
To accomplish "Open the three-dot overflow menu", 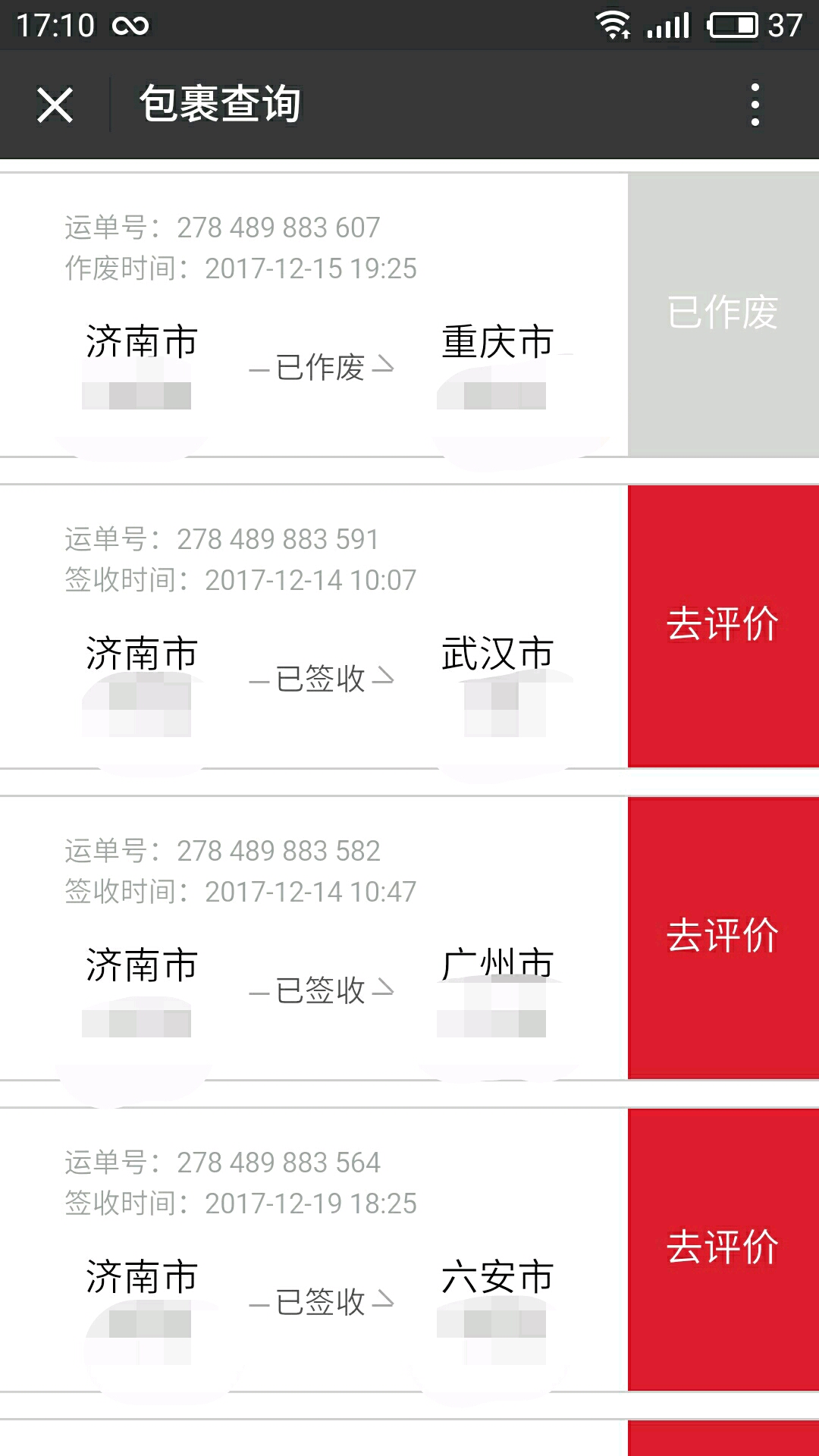I will click(755, 105).
